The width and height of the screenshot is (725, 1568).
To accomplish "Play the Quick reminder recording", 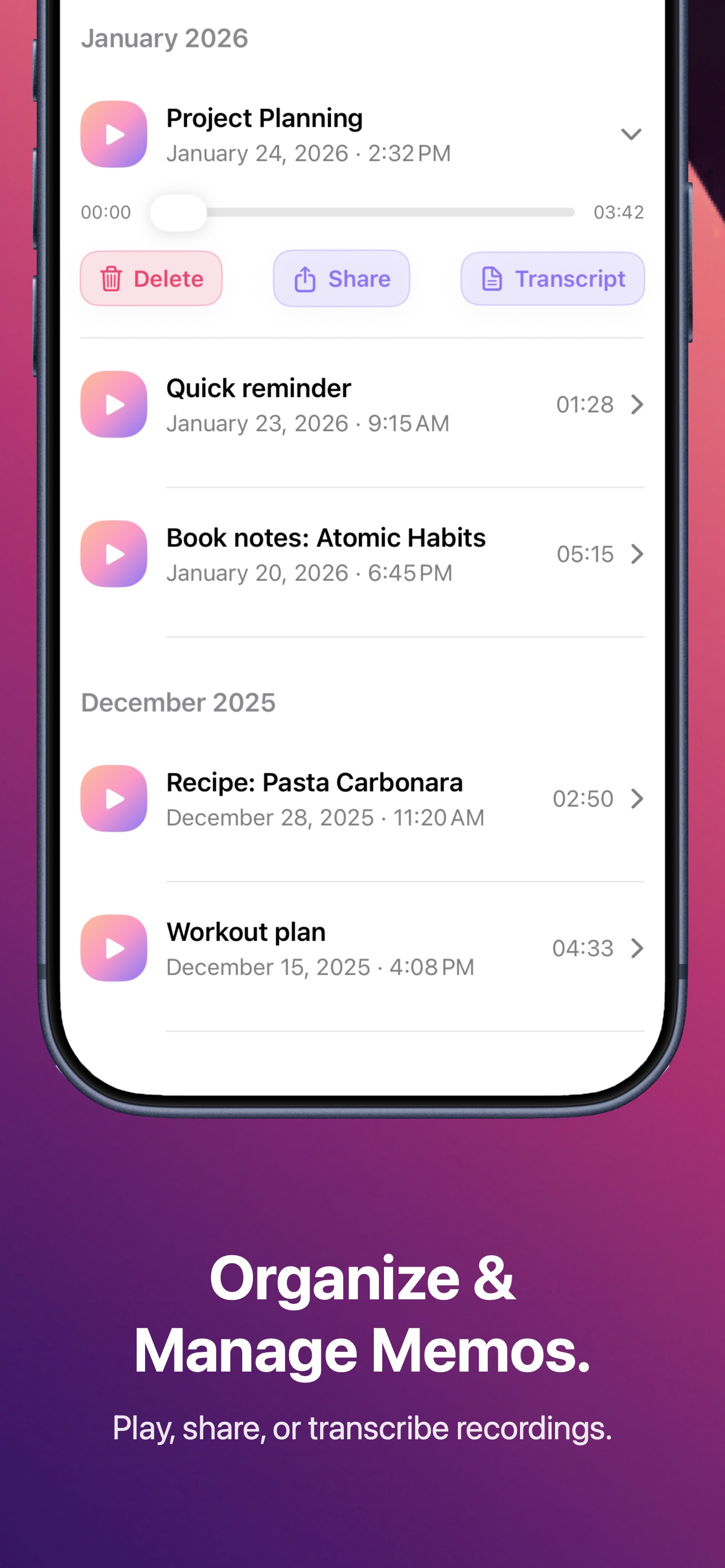I will 114,404.
